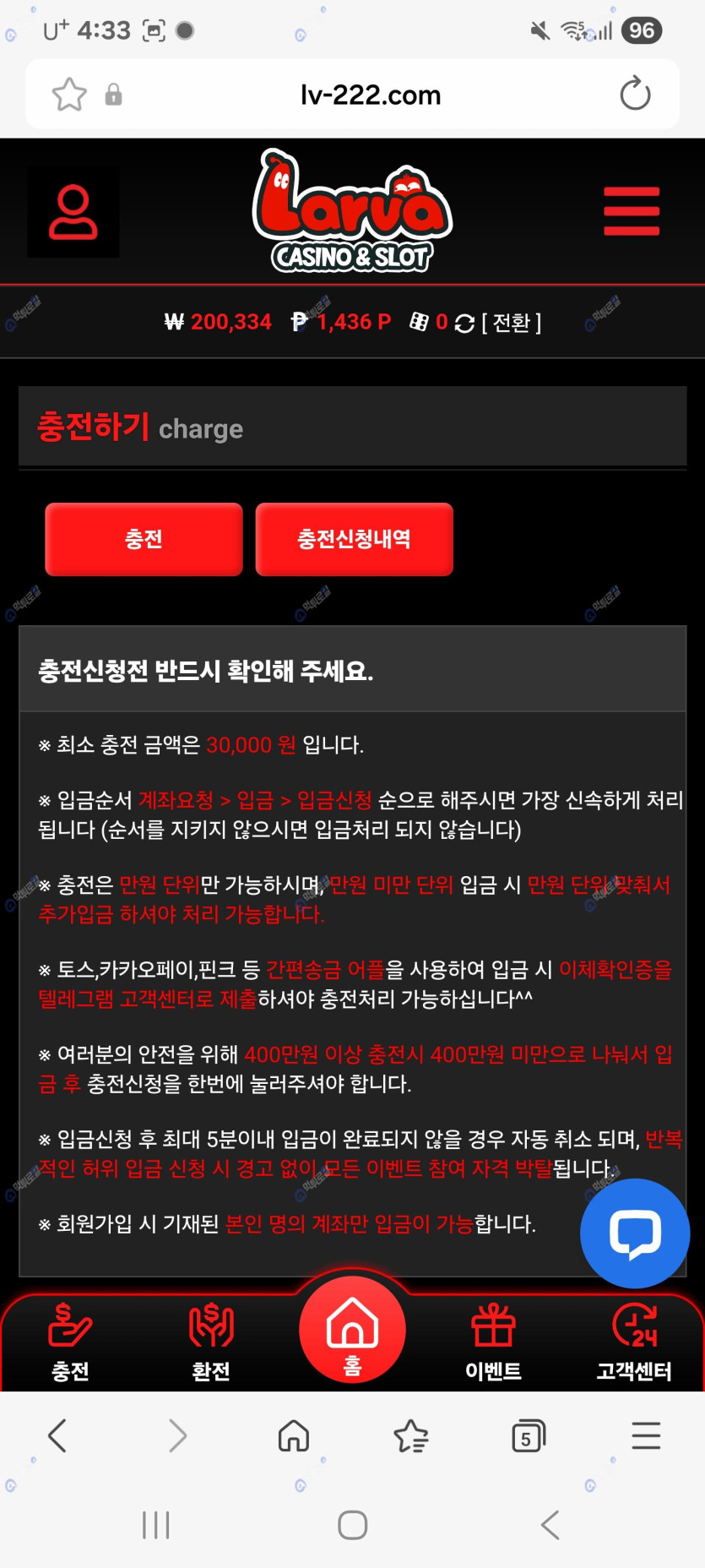Tap the lv-222.com address bar

point(370,95)
